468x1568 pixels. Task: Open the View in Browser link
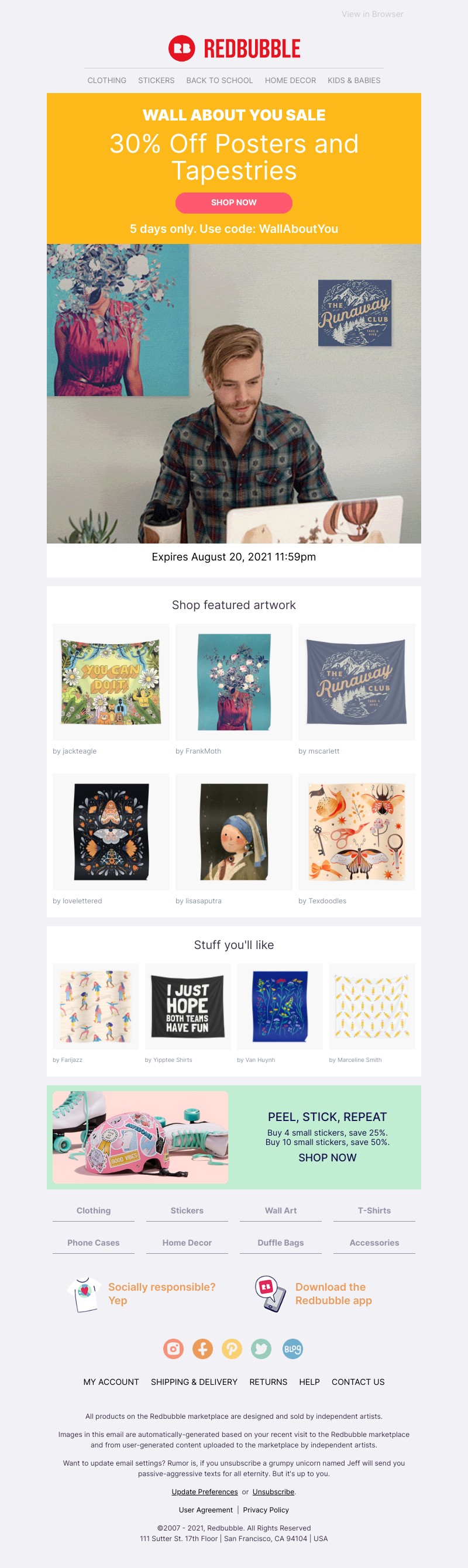point(372,14)
